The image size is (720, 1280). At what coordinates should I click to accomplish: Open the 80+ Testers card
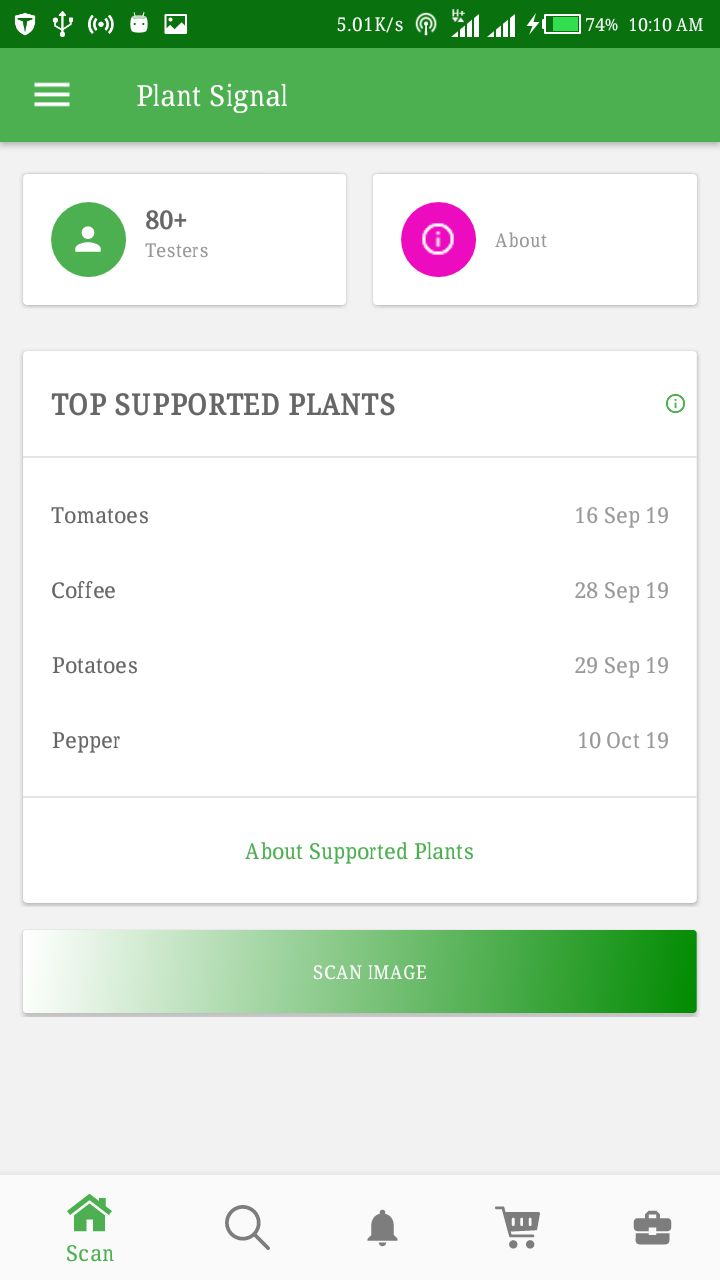point(184,240)
